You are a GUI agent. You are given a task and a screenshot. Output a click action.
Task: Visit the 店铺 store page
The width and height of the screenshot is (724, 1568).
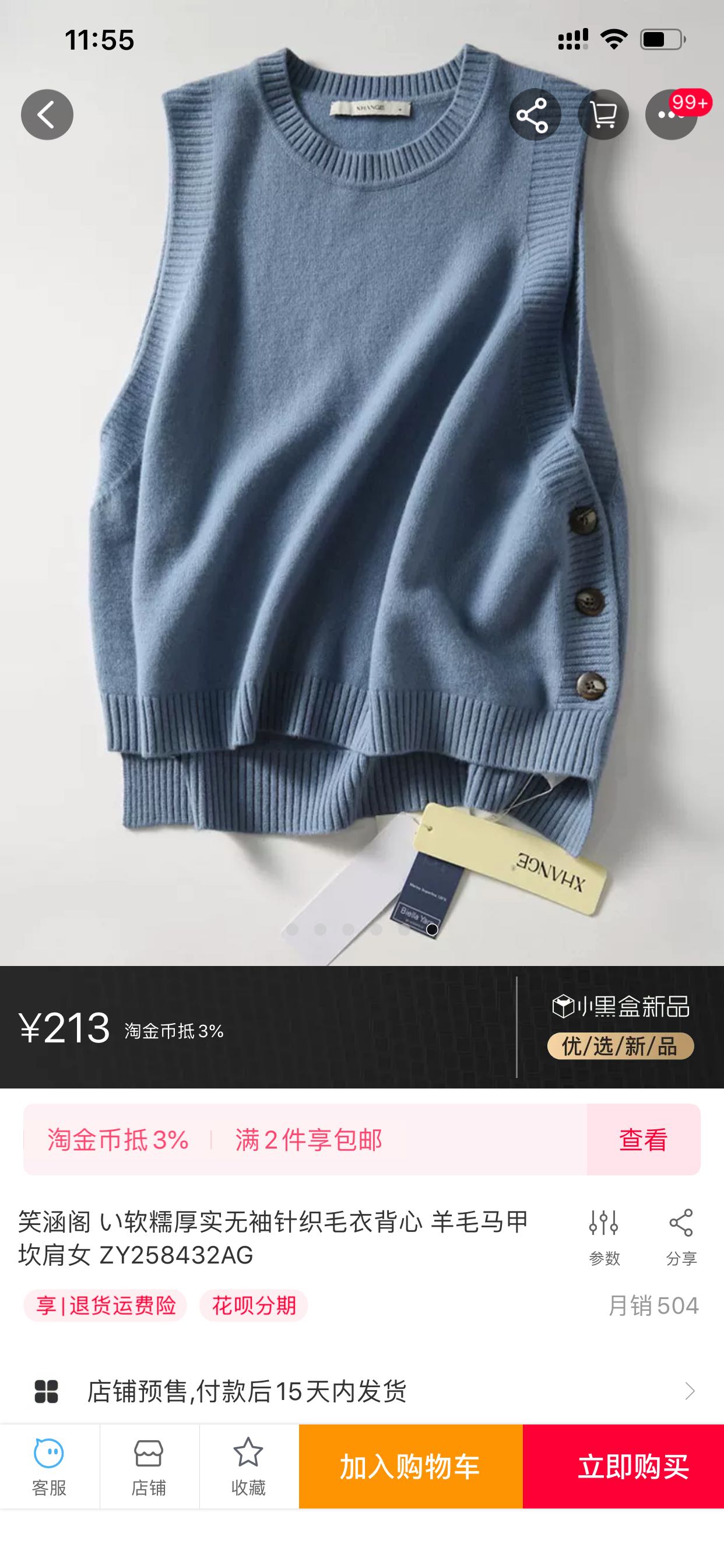(149, 1467)
